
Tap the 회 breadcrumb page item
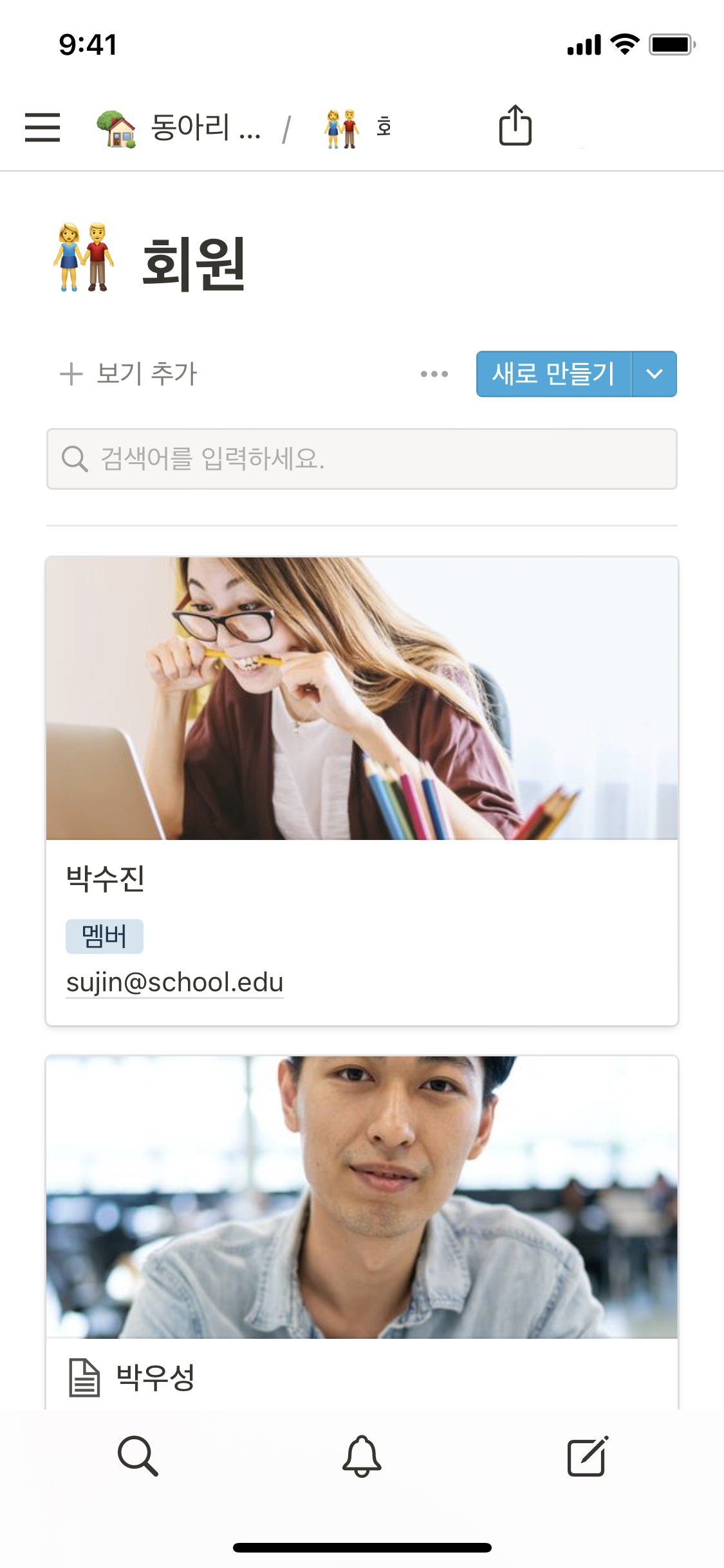(x=358, y=127)
